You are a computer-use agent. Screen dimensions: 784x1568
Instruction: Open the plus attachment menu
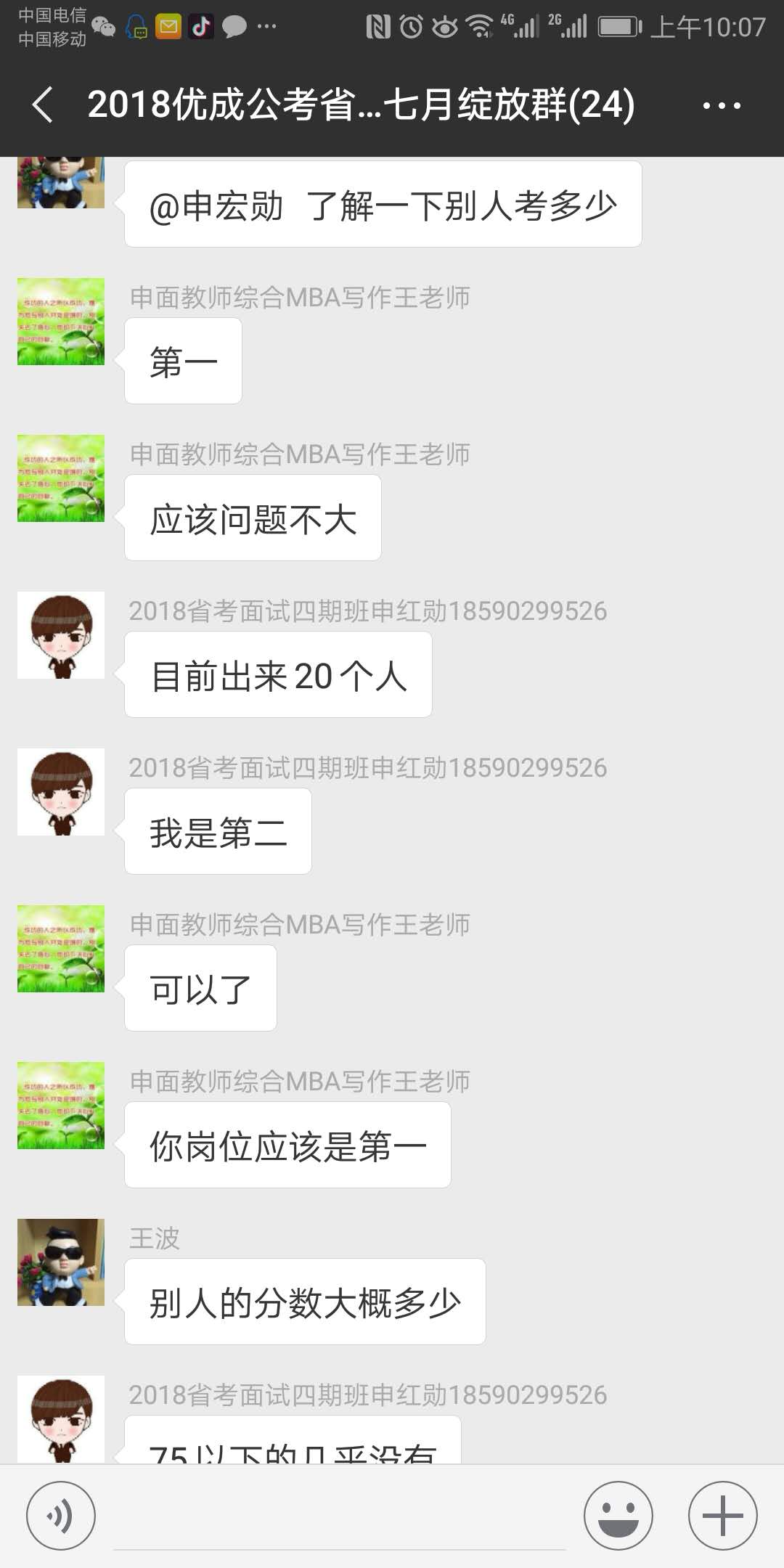coord(723,1516)
